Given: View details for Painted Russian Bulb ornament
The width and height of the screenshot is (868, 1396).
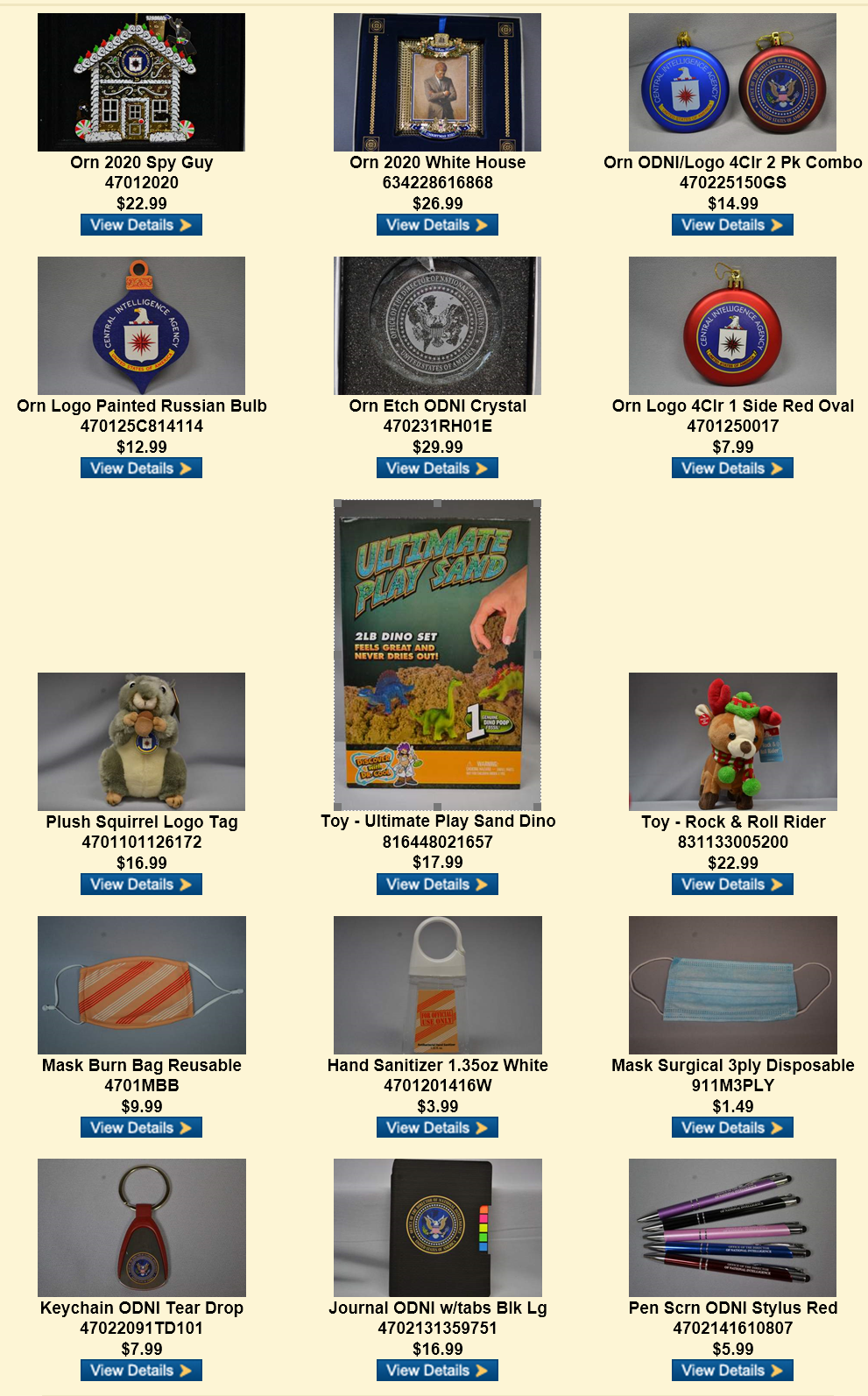Looking at the screenshot, I should tap(141, 469).
